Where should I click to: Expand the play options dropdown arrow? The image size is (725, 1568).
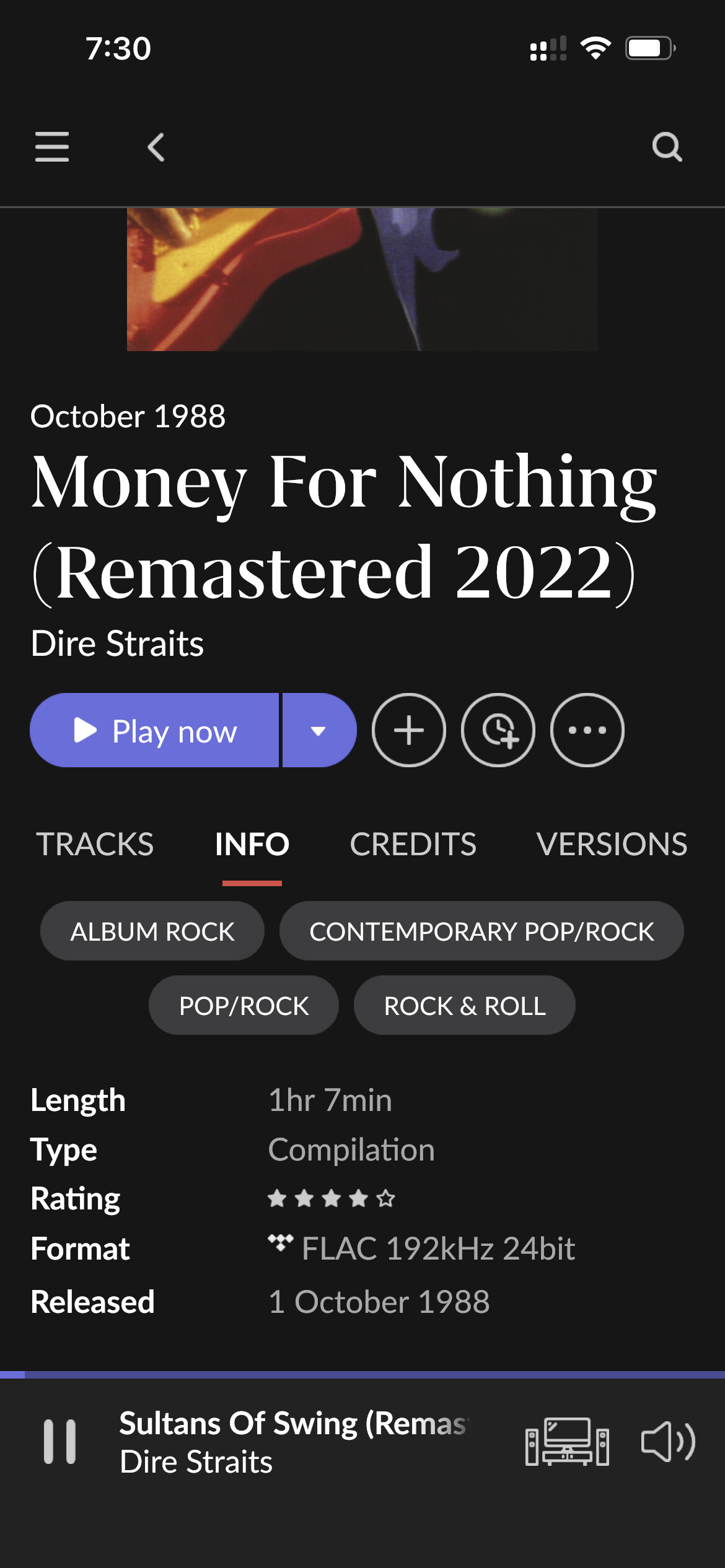(x=319, y=731)
